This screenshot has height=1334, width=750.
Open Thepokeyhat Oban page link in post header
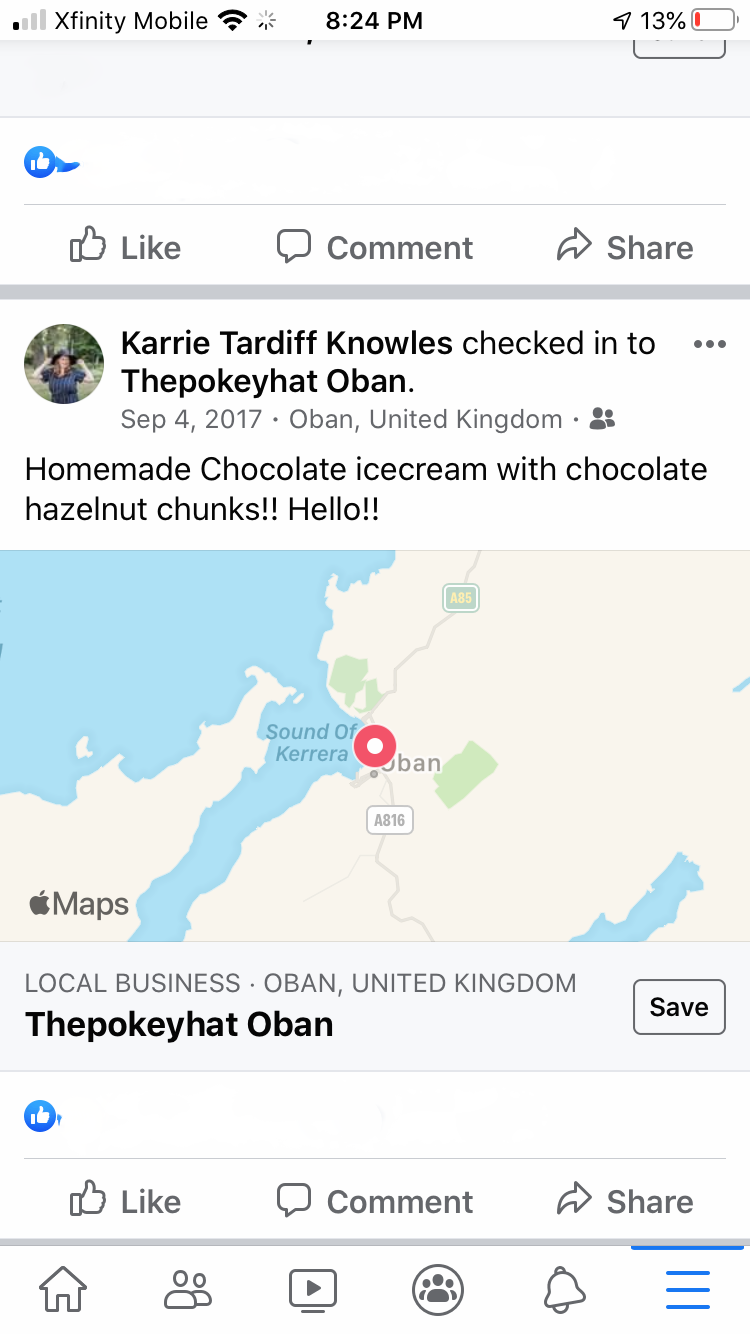click(x=265, y=381)
